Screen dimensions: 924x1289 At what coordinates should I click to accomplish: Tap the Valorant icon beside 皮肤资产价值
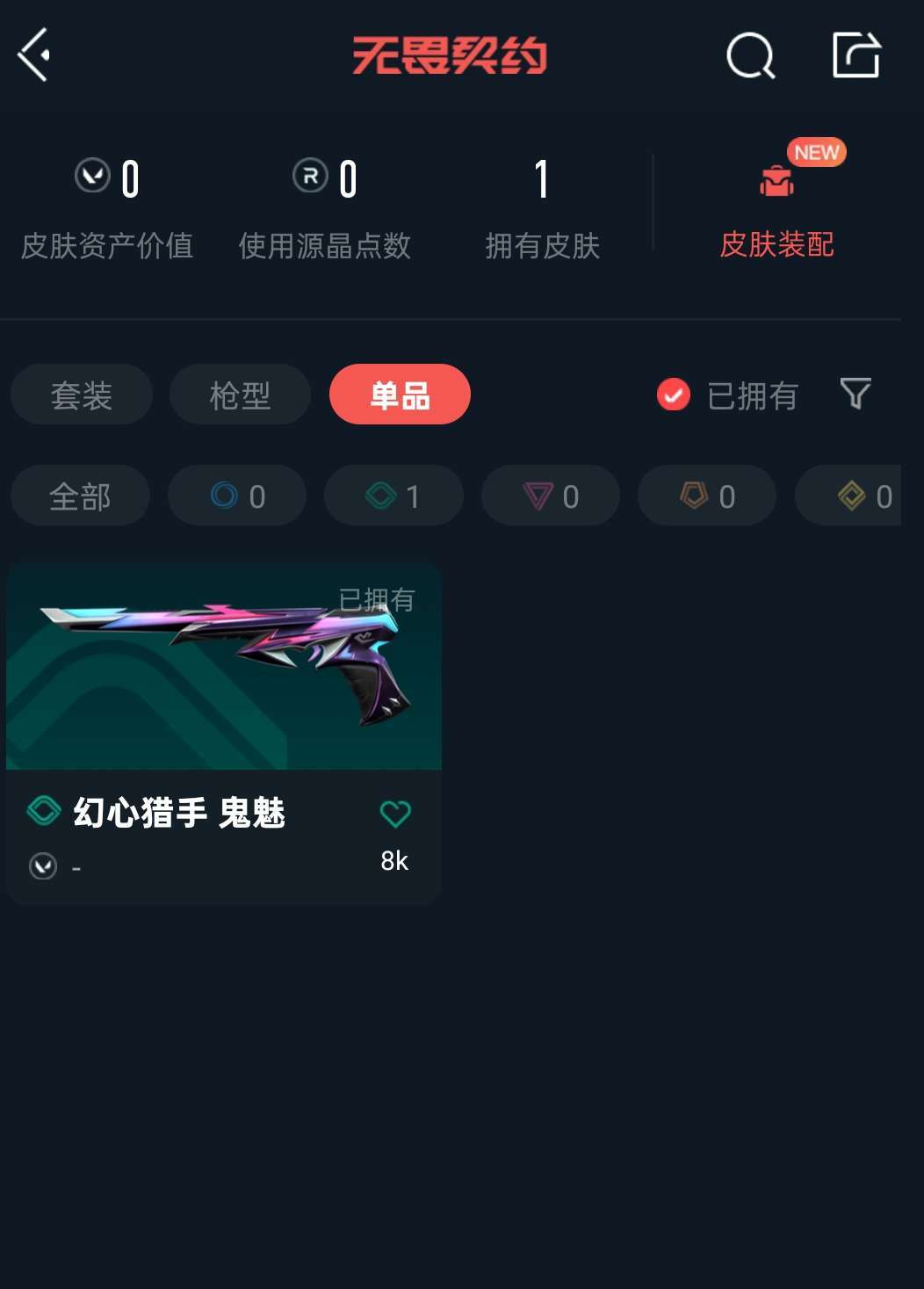click(91, 177)
